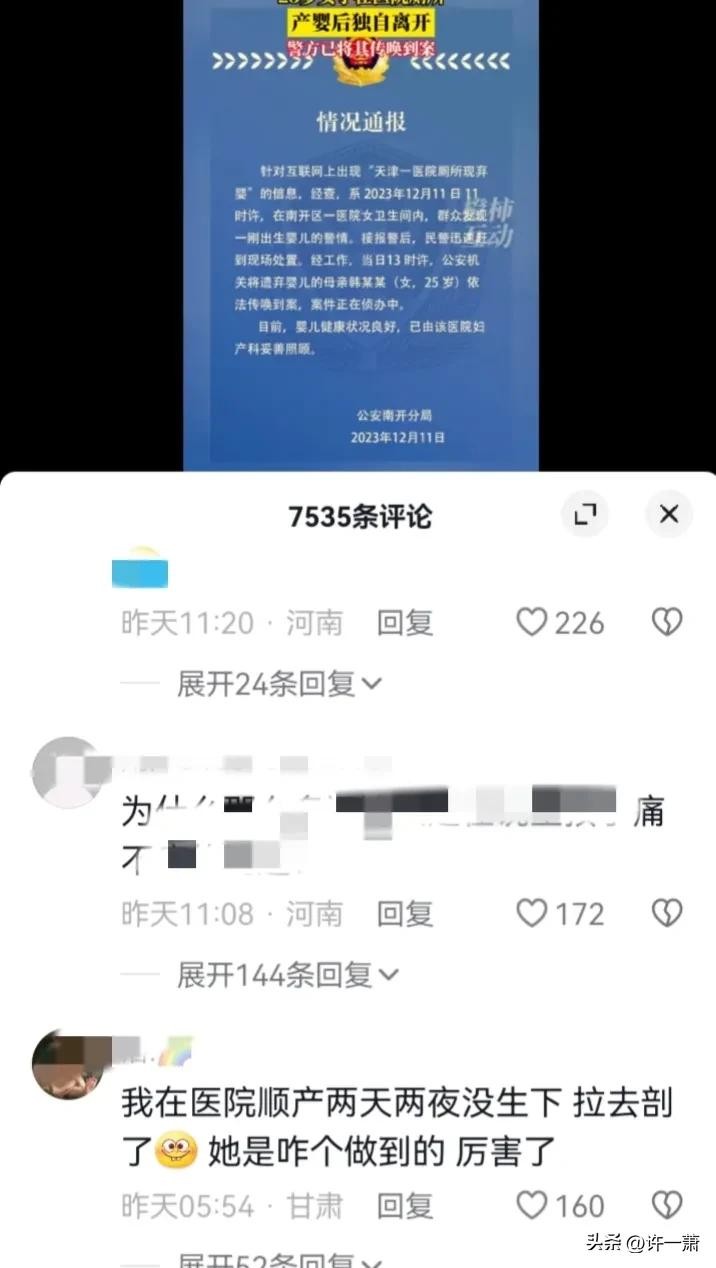Like the comment with 226 likes

tap(533, 623)
